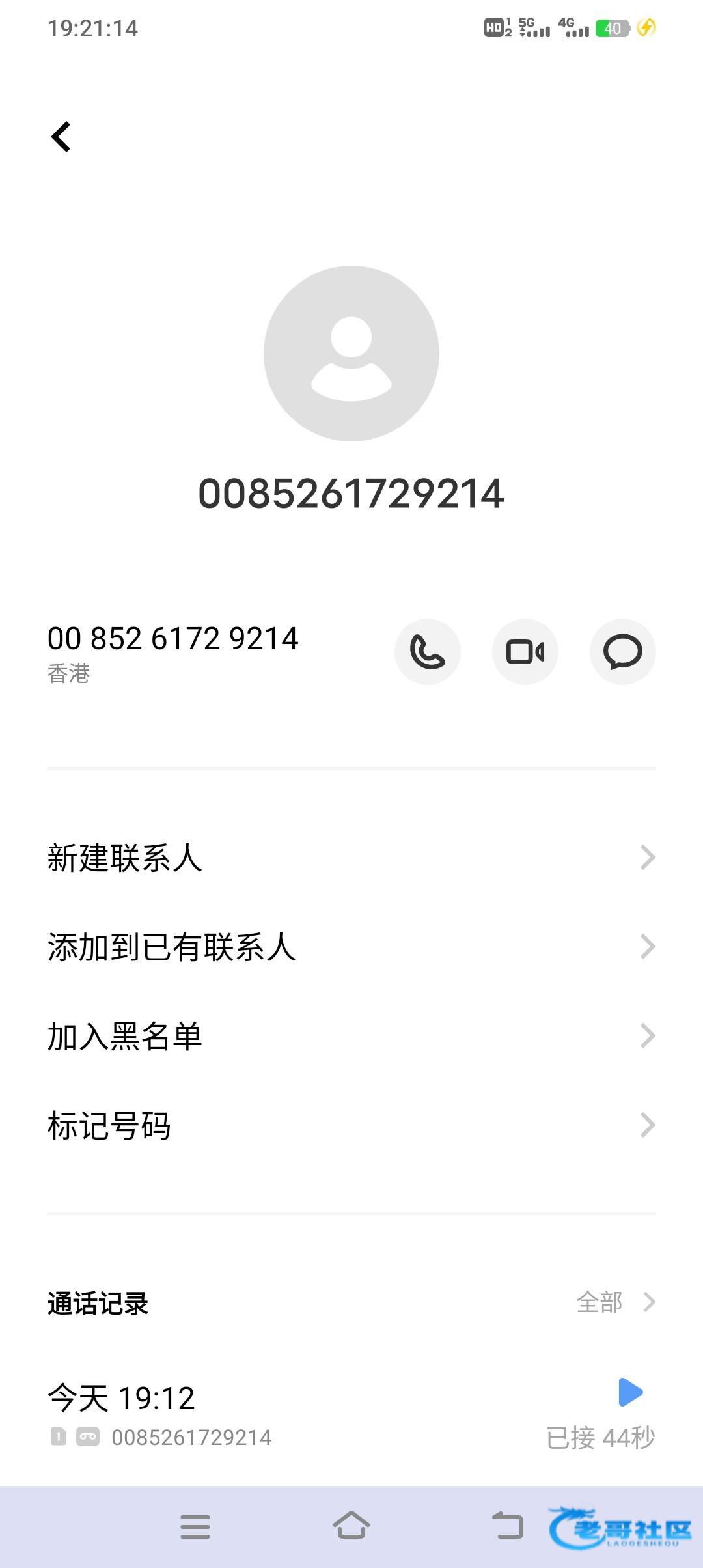Image resolution: width=703 pixels, height=1568 pixels.
Task: Open 新建联系人 to create a new contact
Action: (x=351, y=858)
